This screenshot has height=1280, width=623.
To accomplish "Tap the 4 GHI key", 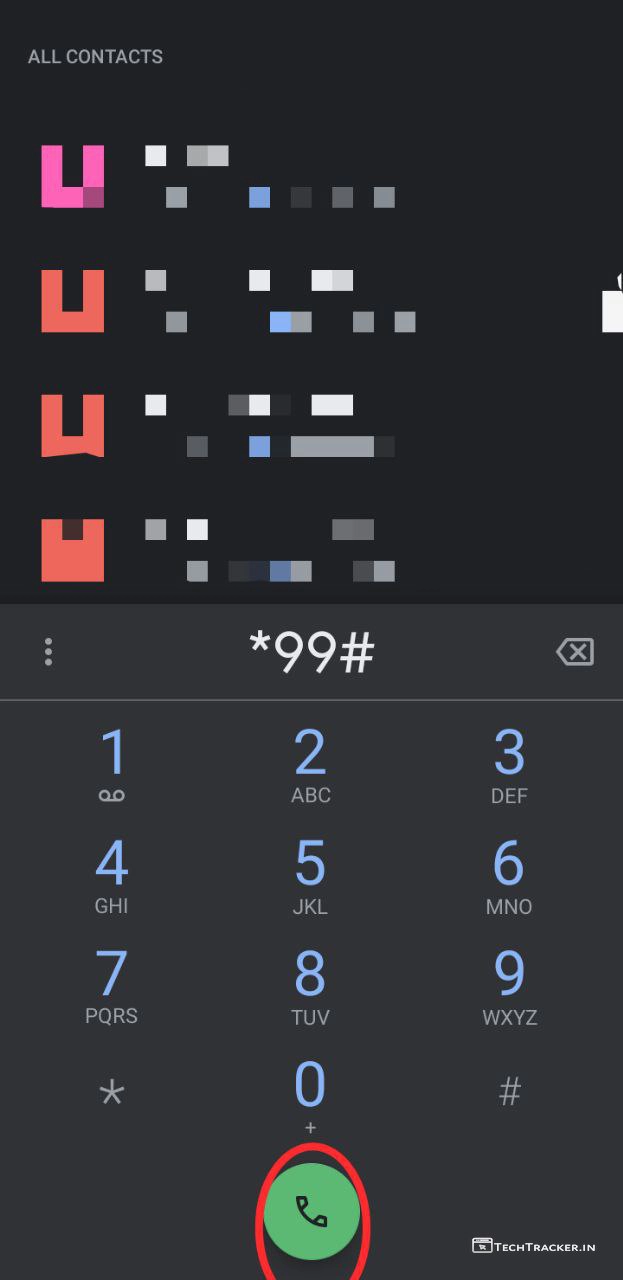I will pyautogui.click(x=112, y=875).
